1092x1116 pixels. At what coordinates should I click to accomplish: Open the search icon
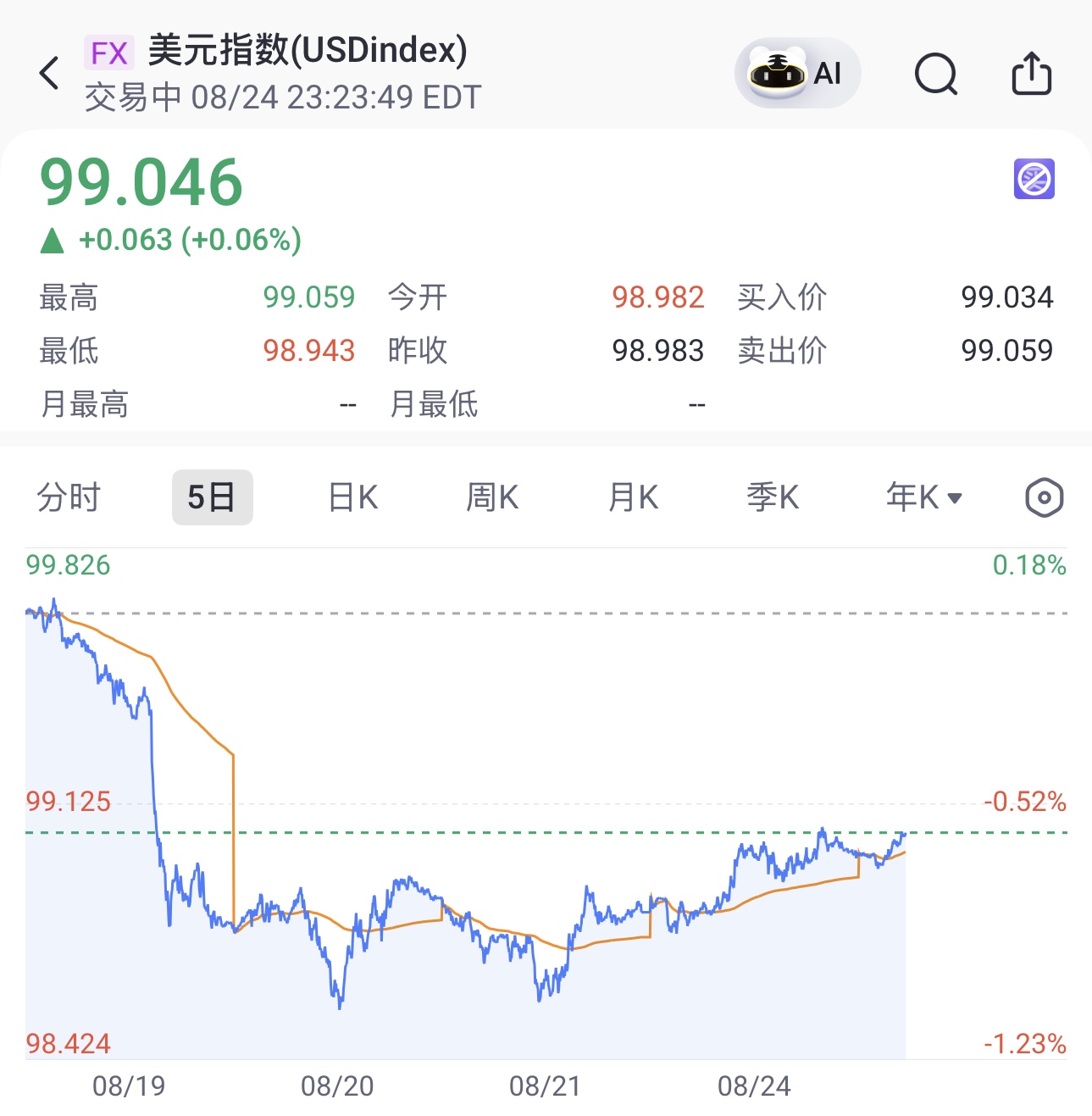(x=936, y=74)
